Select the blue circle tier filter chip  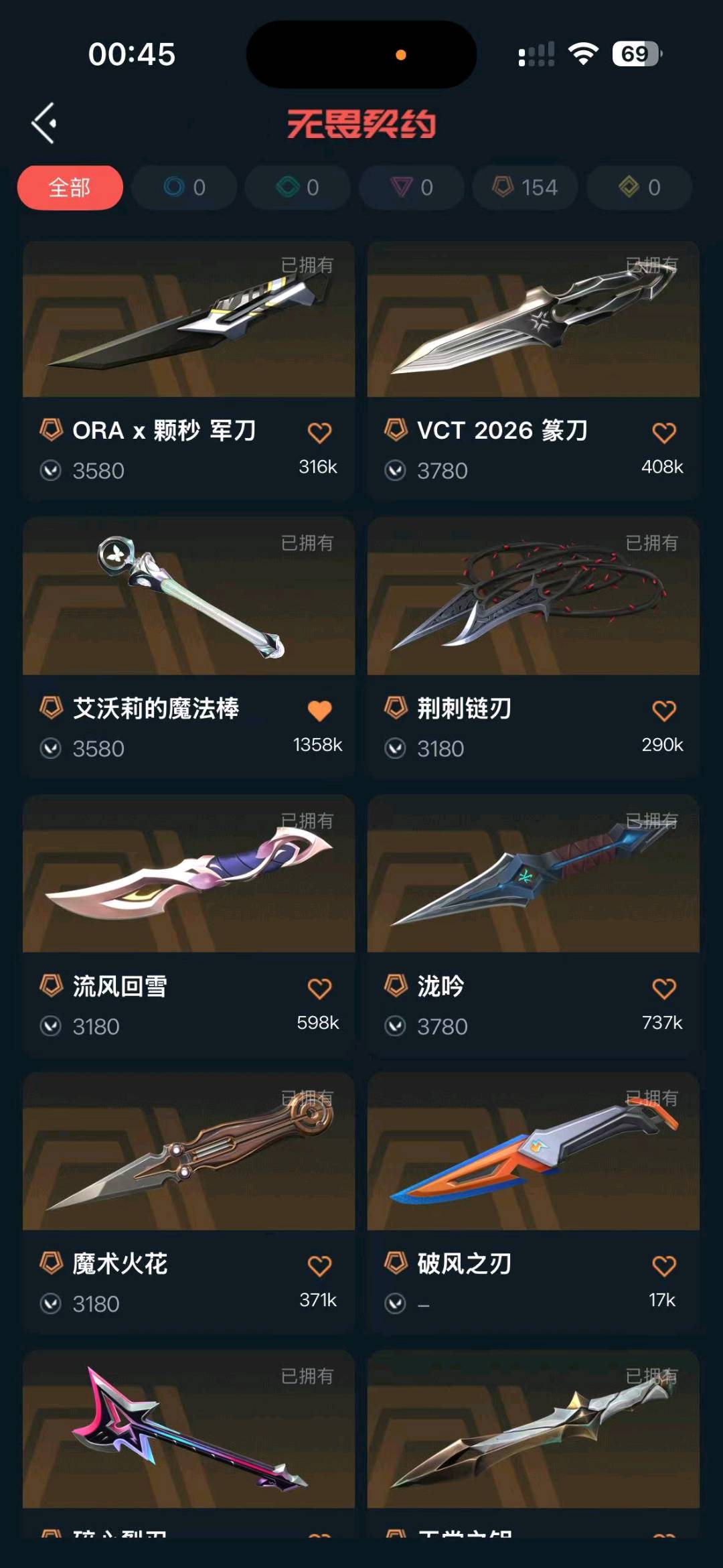coord(184,188)
